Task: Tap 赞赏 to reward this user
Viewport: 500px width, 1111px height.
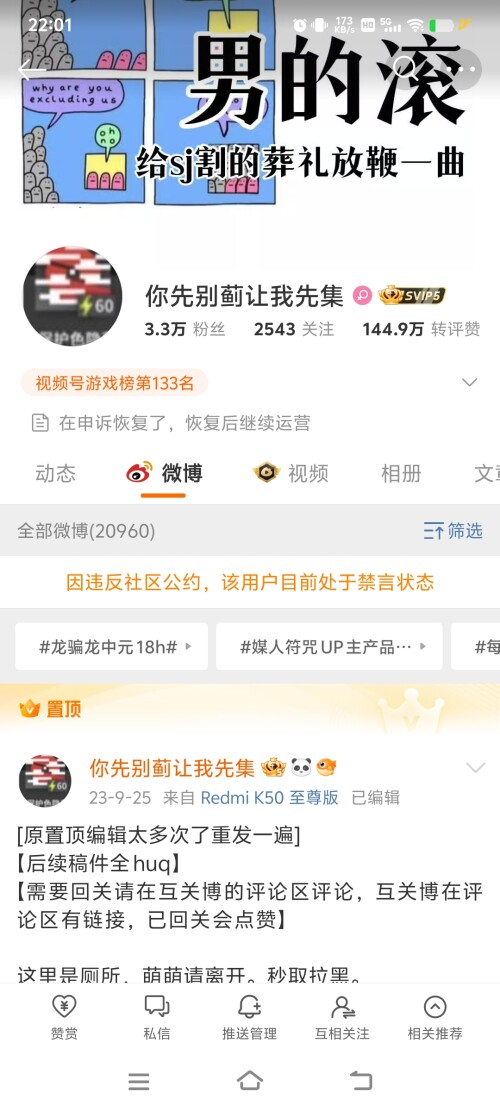Action: 64,1017
